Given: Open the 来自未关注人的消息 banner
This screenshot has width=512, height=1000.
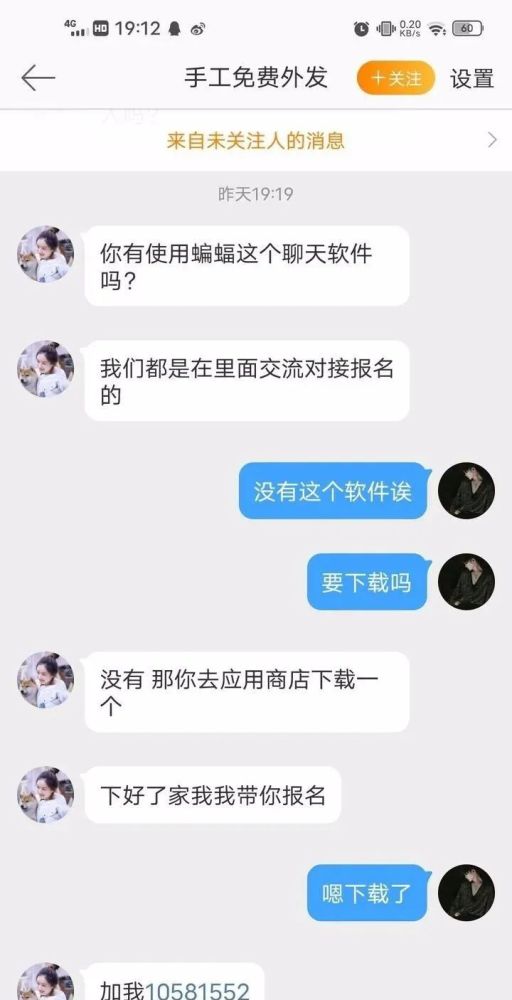Looking at the screenshot, I should (x=256, y=140).
